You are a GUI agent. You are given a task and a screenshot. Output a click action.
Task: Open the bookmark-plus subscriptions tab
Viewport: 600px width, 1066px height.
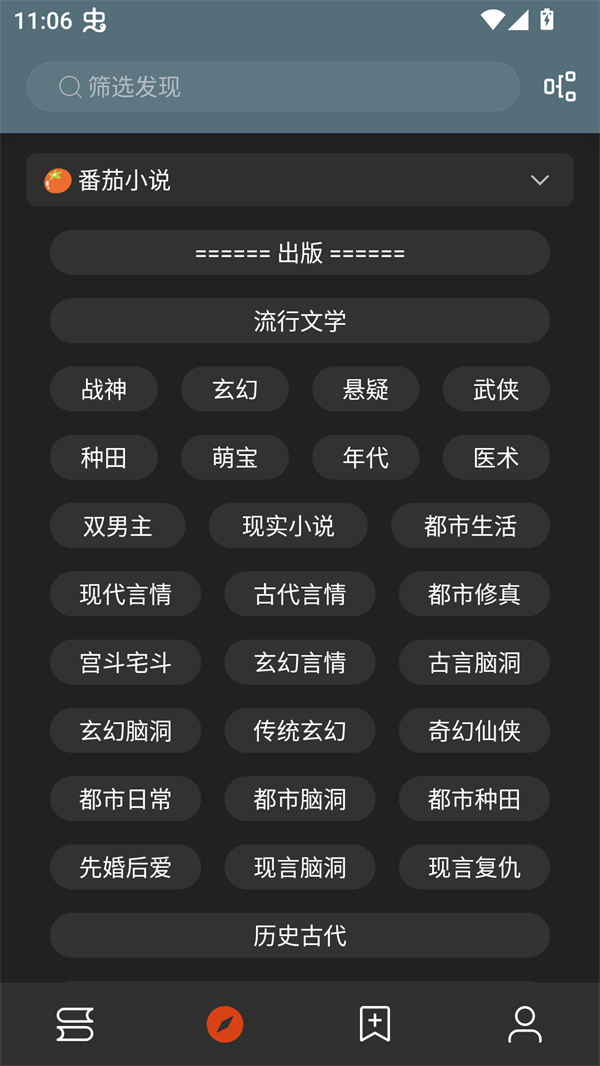(x=375, y=1024)
